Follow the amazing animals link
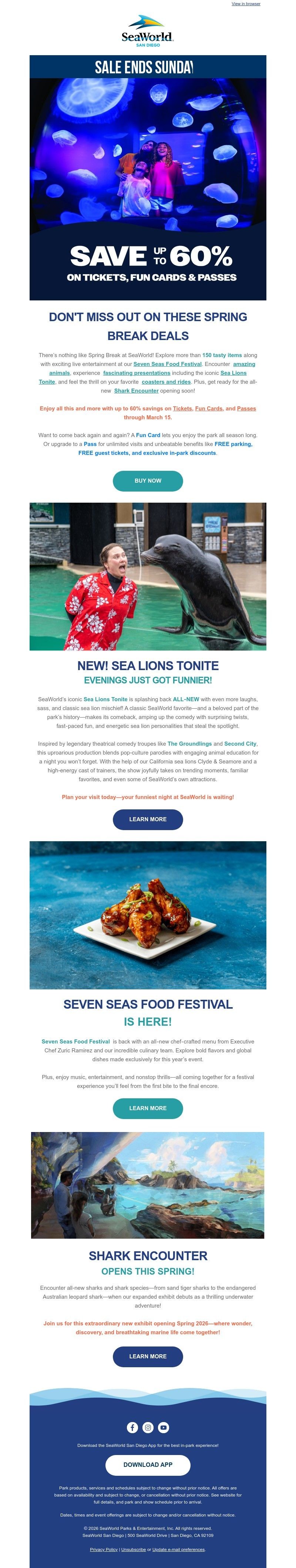Image resolution: width=296 pixels, height=1568 pixels. pos(244,363)
